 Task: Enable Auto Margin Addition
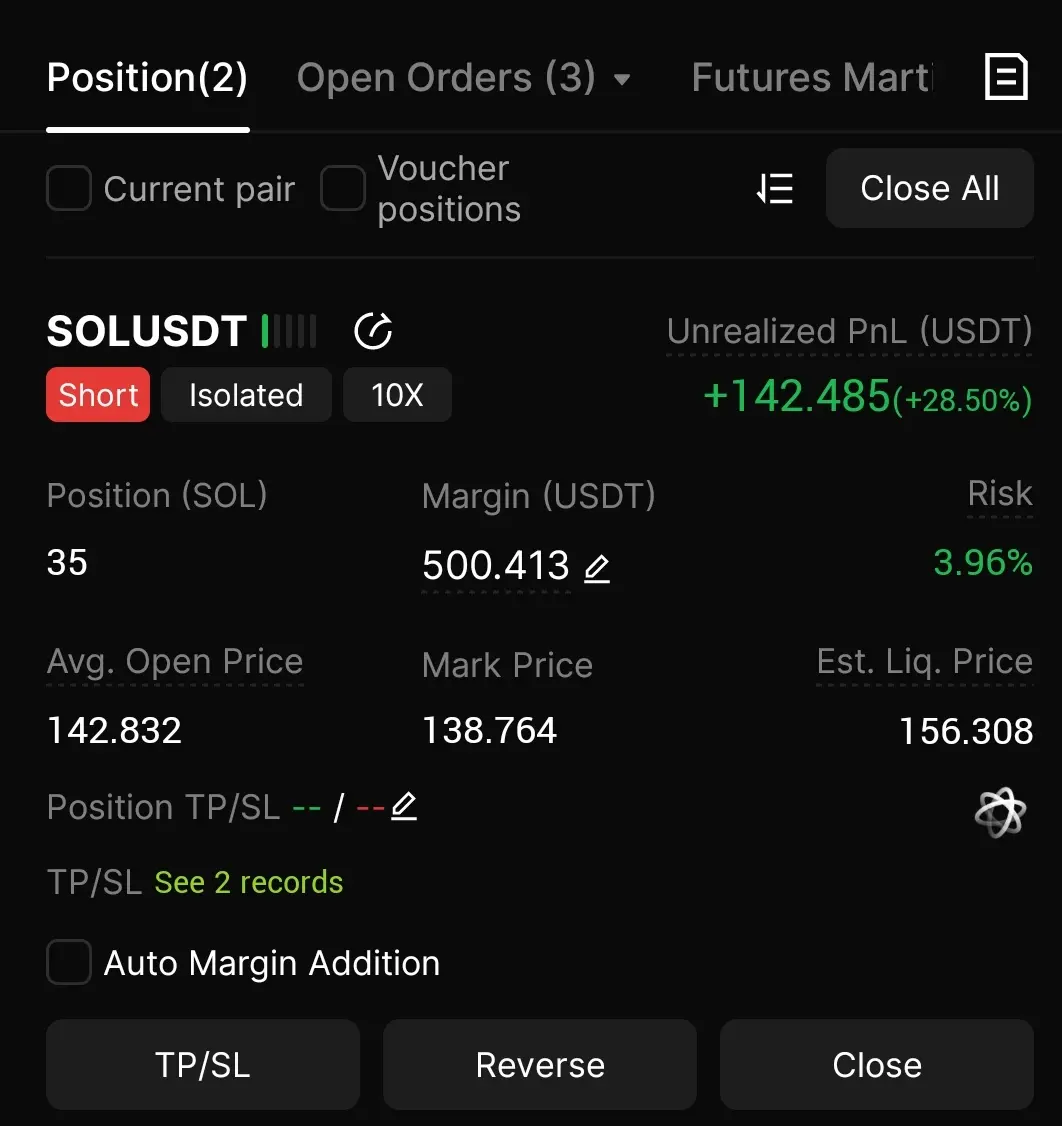click(x=69, y=963)
